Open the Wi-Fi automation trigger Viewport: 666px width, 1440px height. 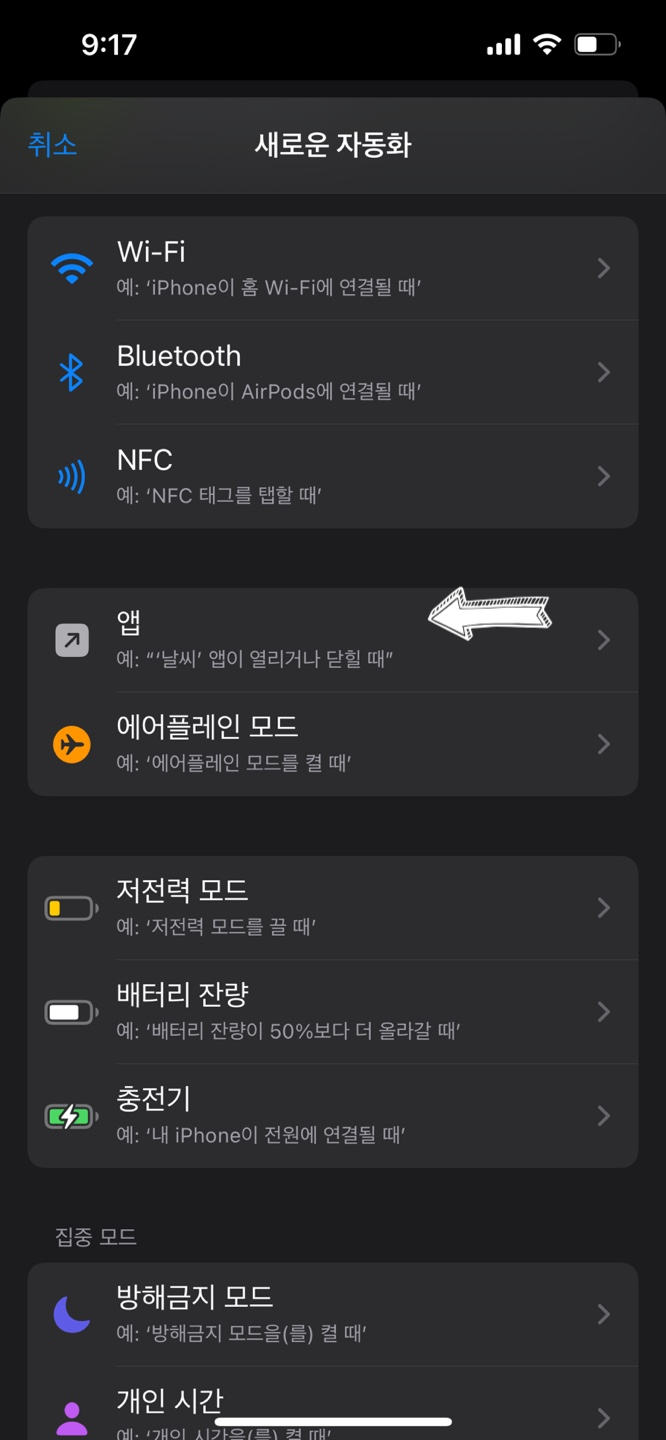(332, 268)
